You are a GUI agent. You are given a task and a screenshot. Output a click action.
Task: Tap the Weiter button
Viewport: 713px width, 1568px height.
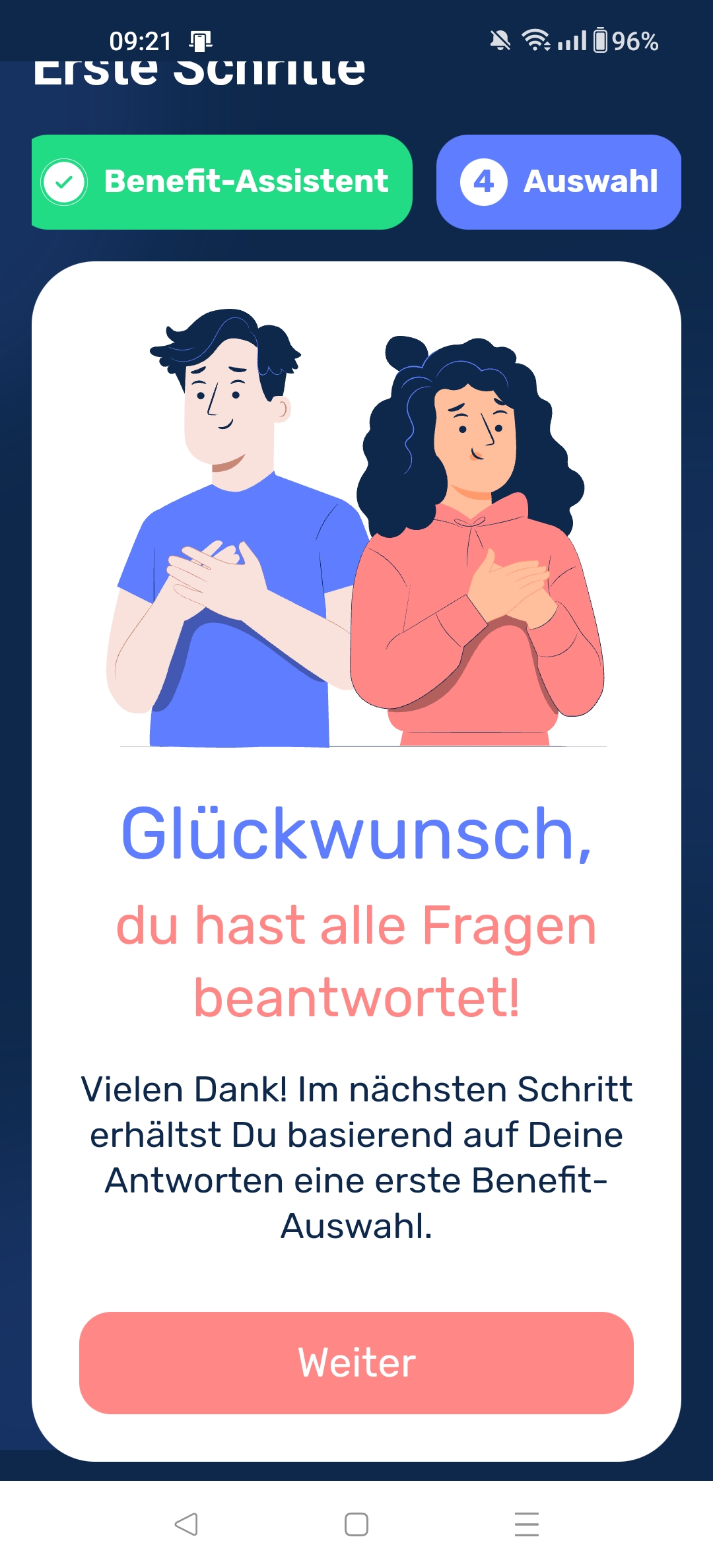[x=356, y=1363]
